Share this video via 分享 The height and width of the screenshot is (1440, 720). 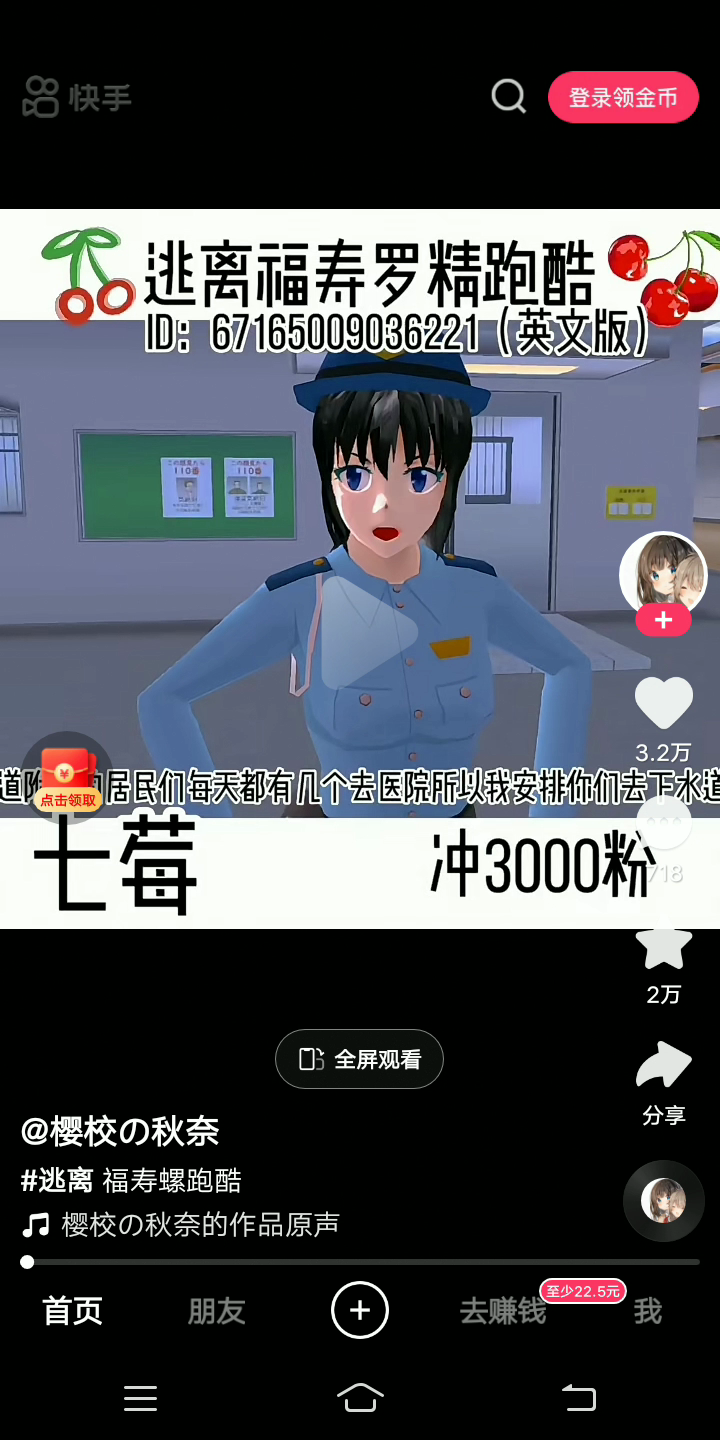[664, 1068]
